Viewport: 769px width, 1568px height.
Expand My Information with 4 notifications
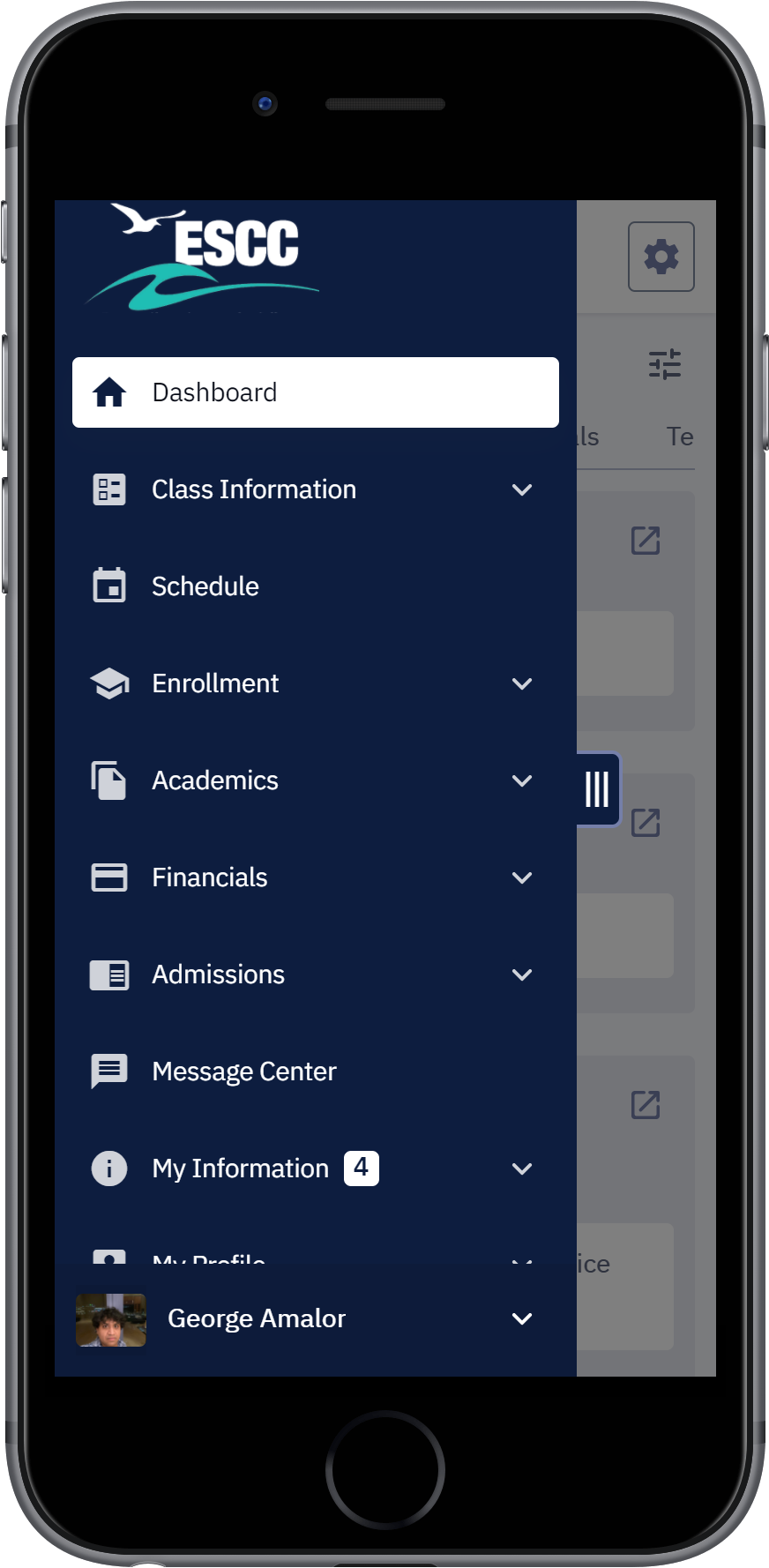pyautogui.click(x=315, y=1169)
